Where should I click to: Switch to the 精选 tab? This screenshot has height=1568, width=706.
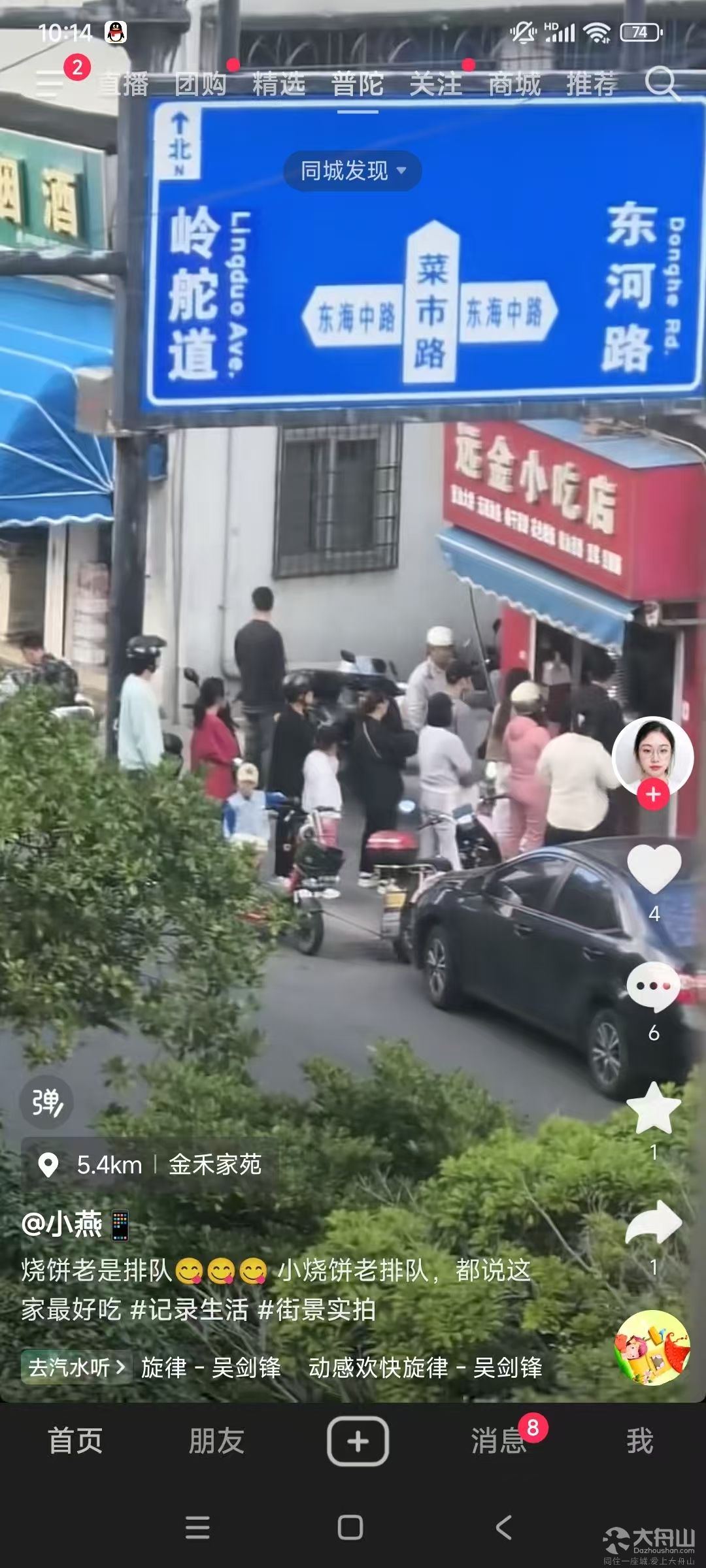coord(279,84)
